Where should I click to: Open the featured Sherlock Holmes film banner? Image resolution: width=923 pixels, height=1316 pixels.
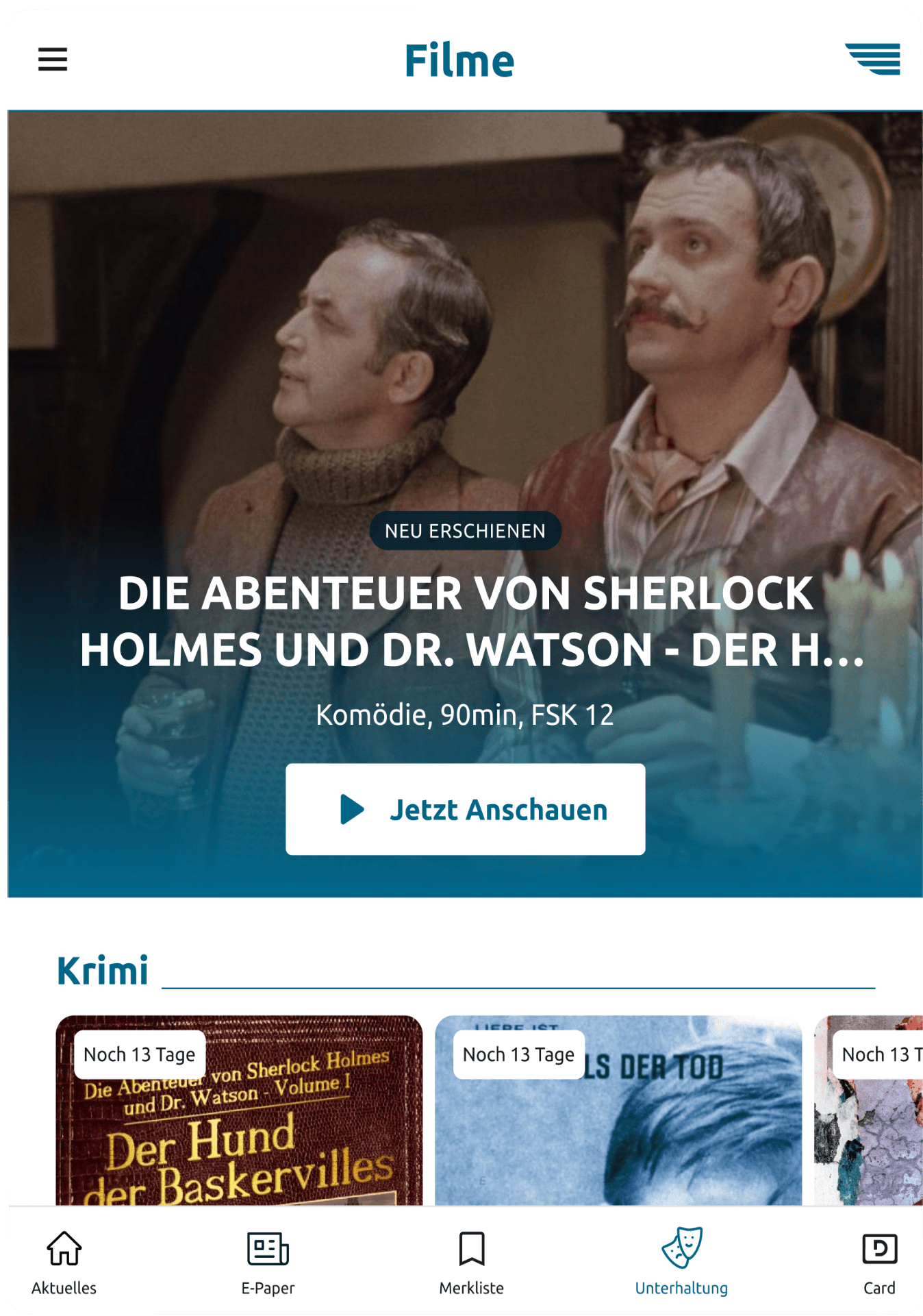(x=465, y=504)
